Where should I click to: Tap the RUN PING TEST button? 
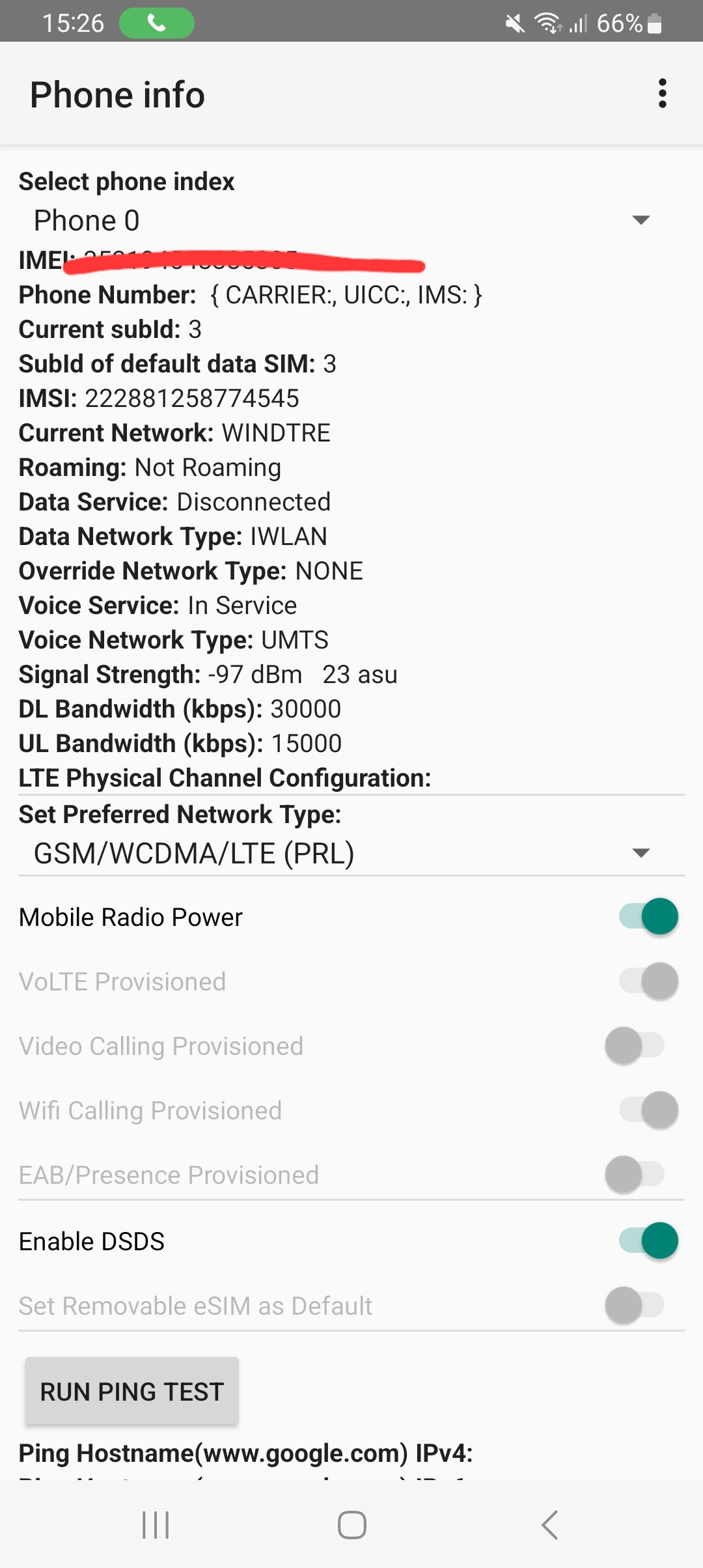[x=132, y=1392]
